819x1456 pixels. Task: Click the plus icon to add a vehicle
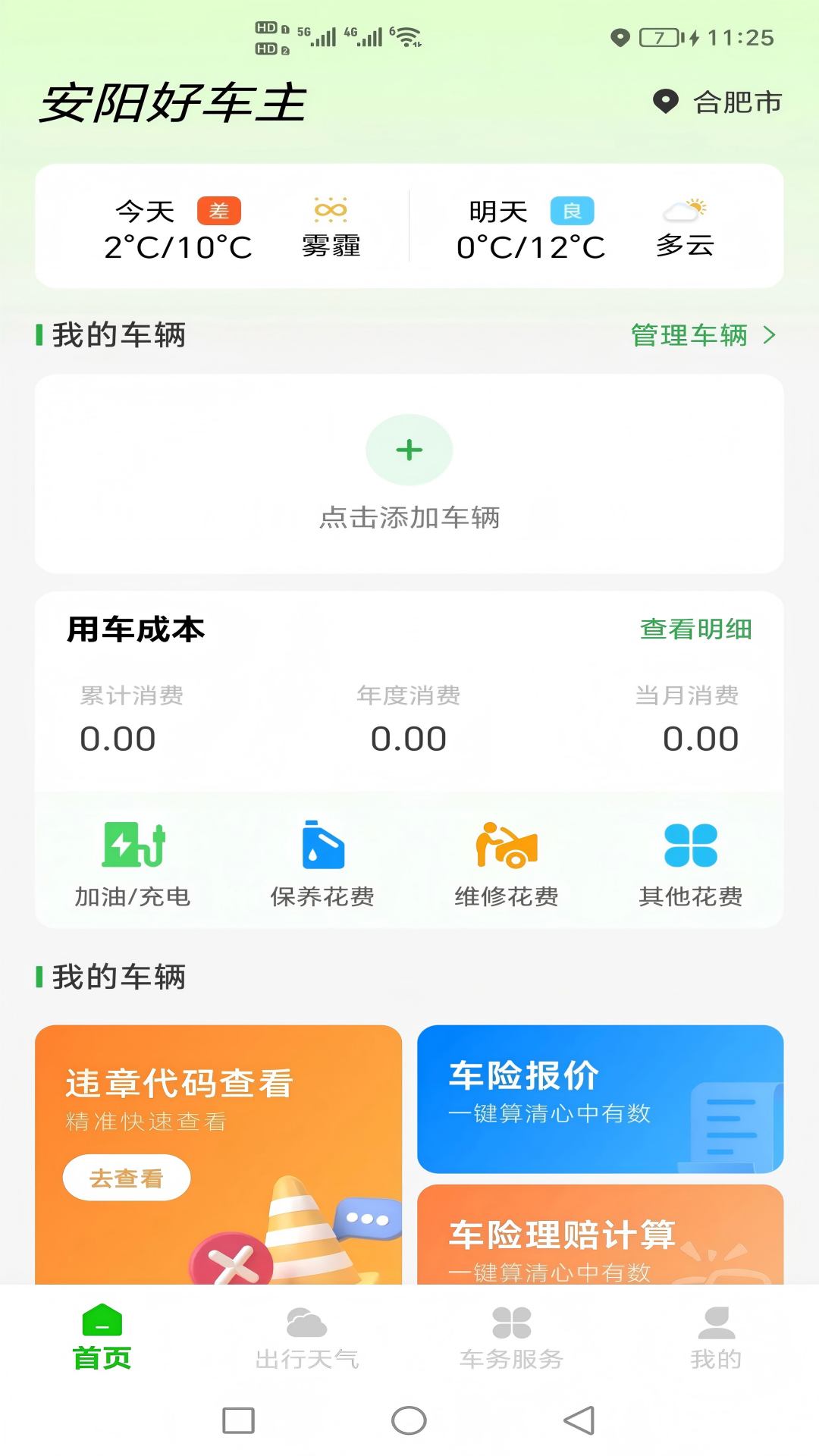(x=409, y=449)
